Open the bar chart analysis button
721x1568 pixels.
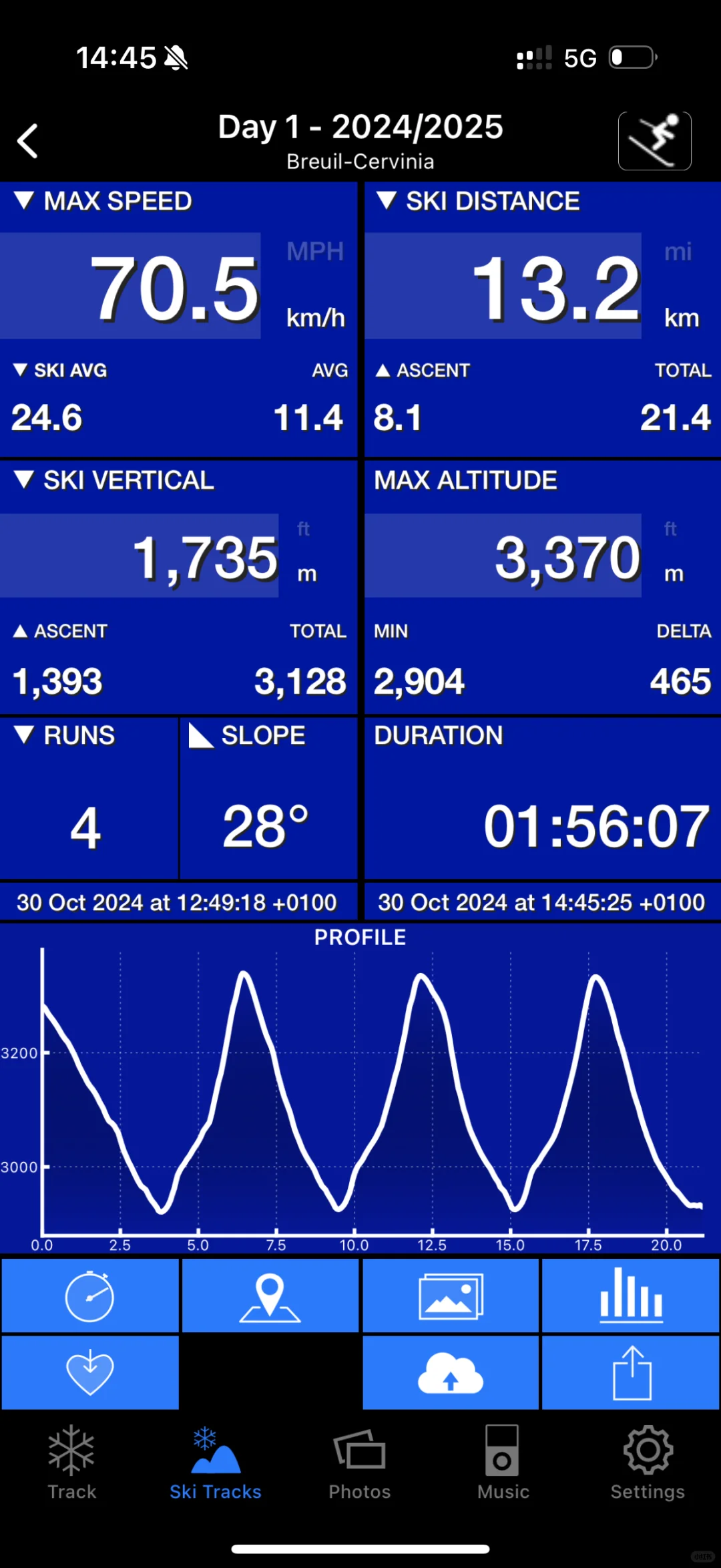click(x=631, y=1296)
